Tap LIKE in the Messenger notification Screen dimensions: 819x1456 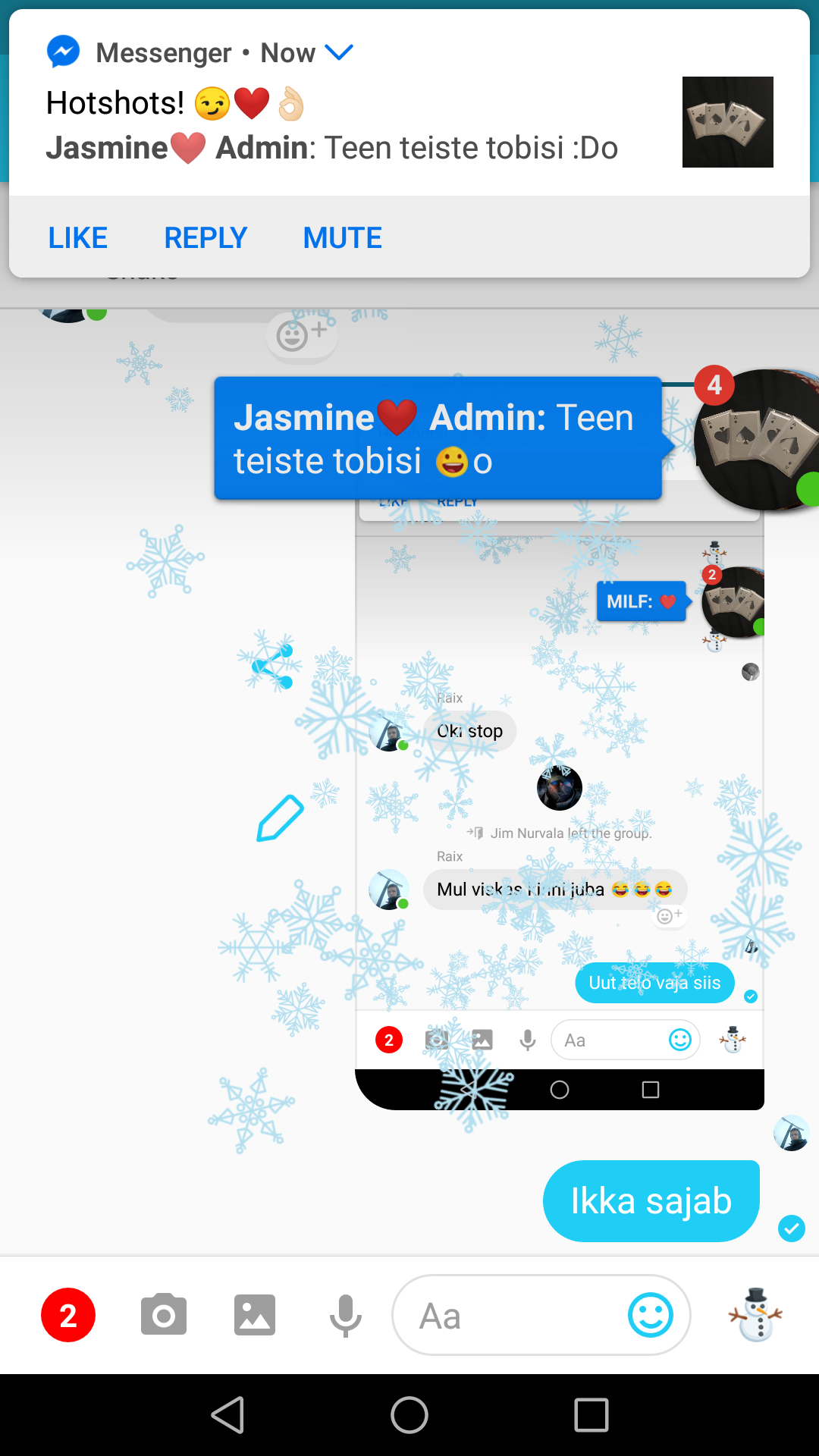click(77, 238)
